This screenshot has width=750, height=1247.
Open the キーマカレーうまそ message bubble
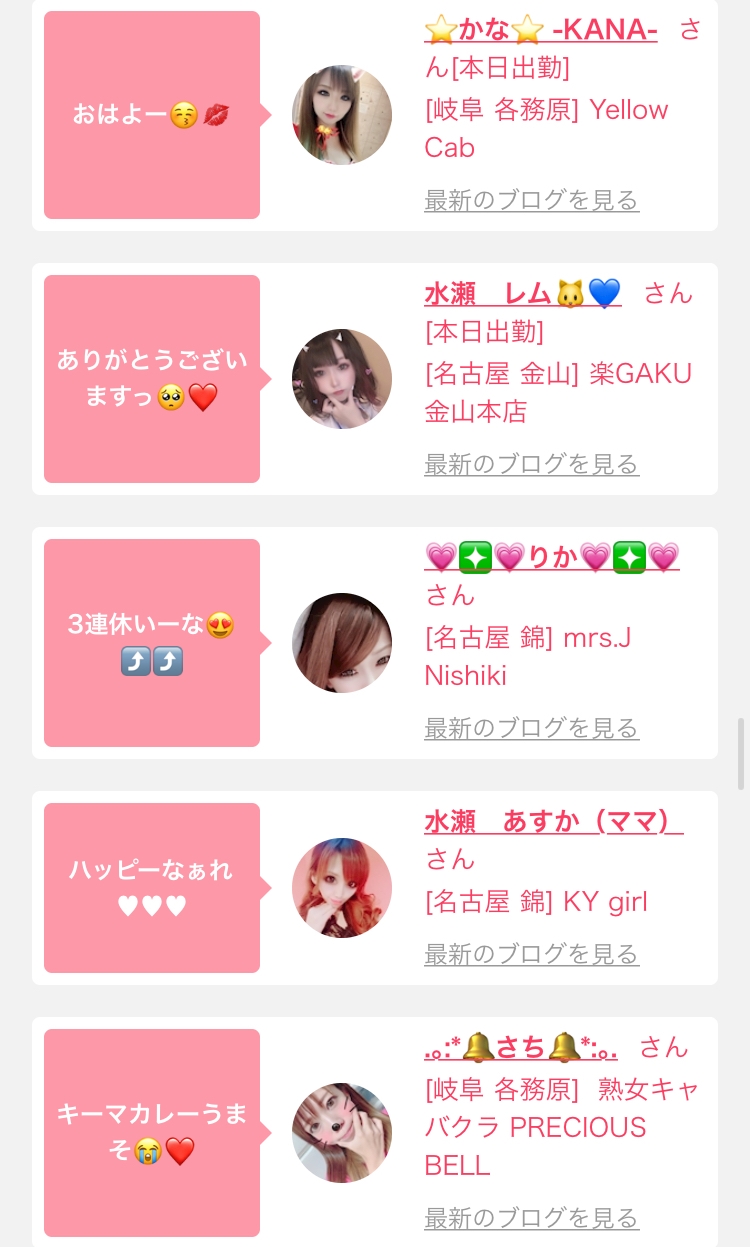[152, 1133]
